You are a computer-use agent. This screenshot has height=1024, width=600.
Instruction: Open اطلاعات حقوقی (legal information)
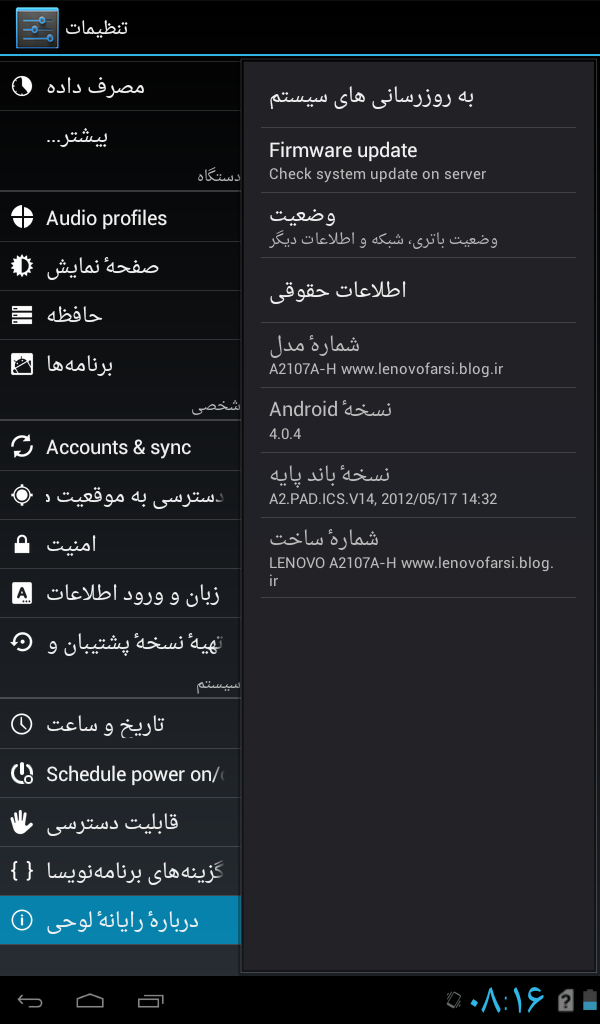(x=418, y=290)
